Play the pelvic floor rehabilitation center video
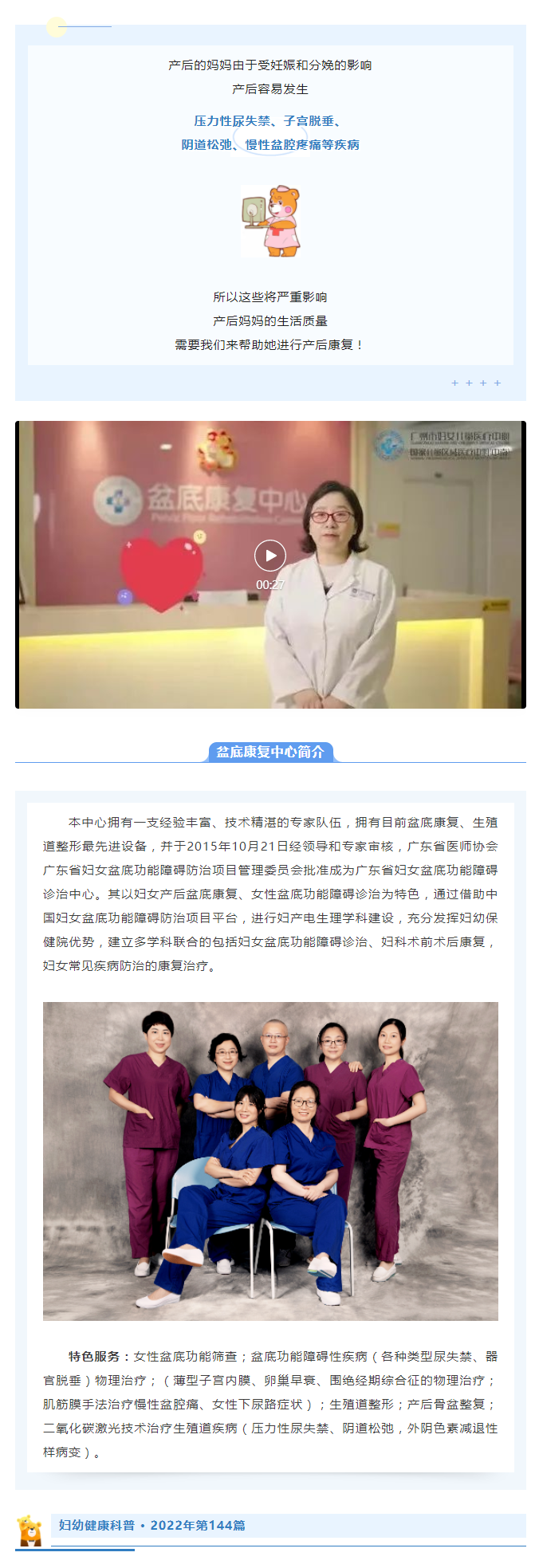Viewport: 539px width, 1568px height. [269, 556]
